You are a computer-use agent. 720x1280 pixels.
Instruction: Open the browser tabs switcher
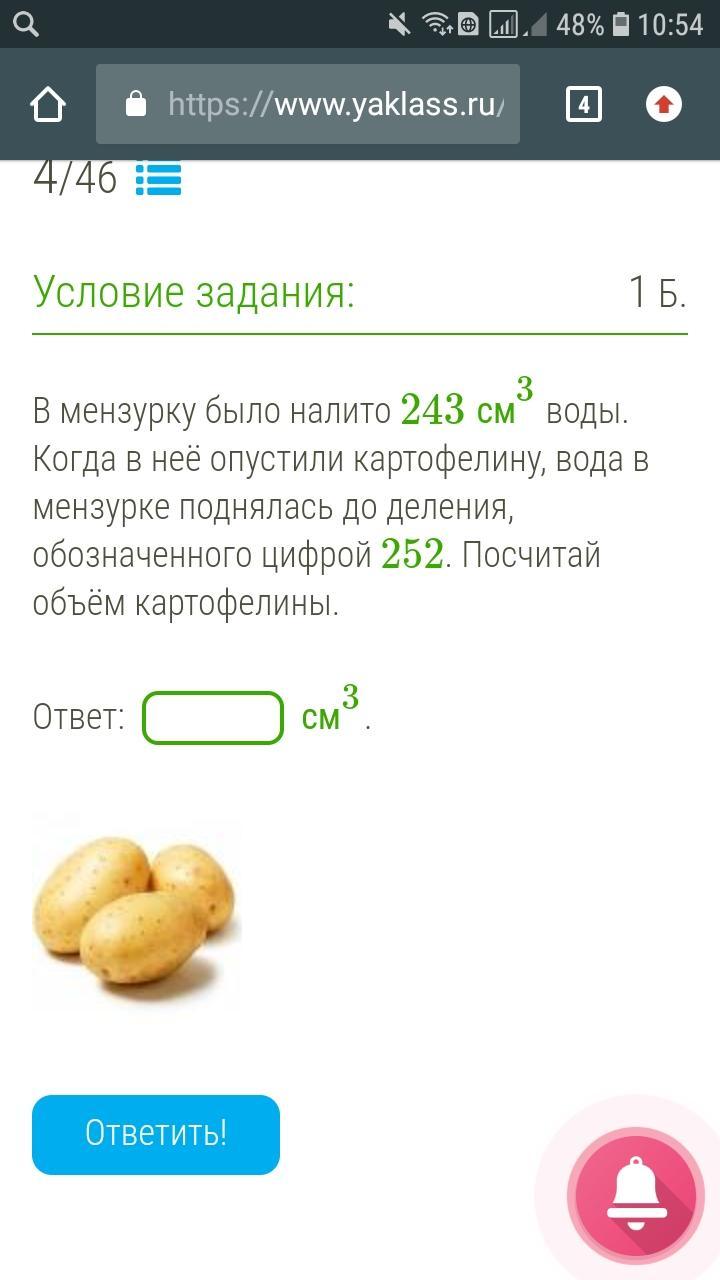point(583,104)
